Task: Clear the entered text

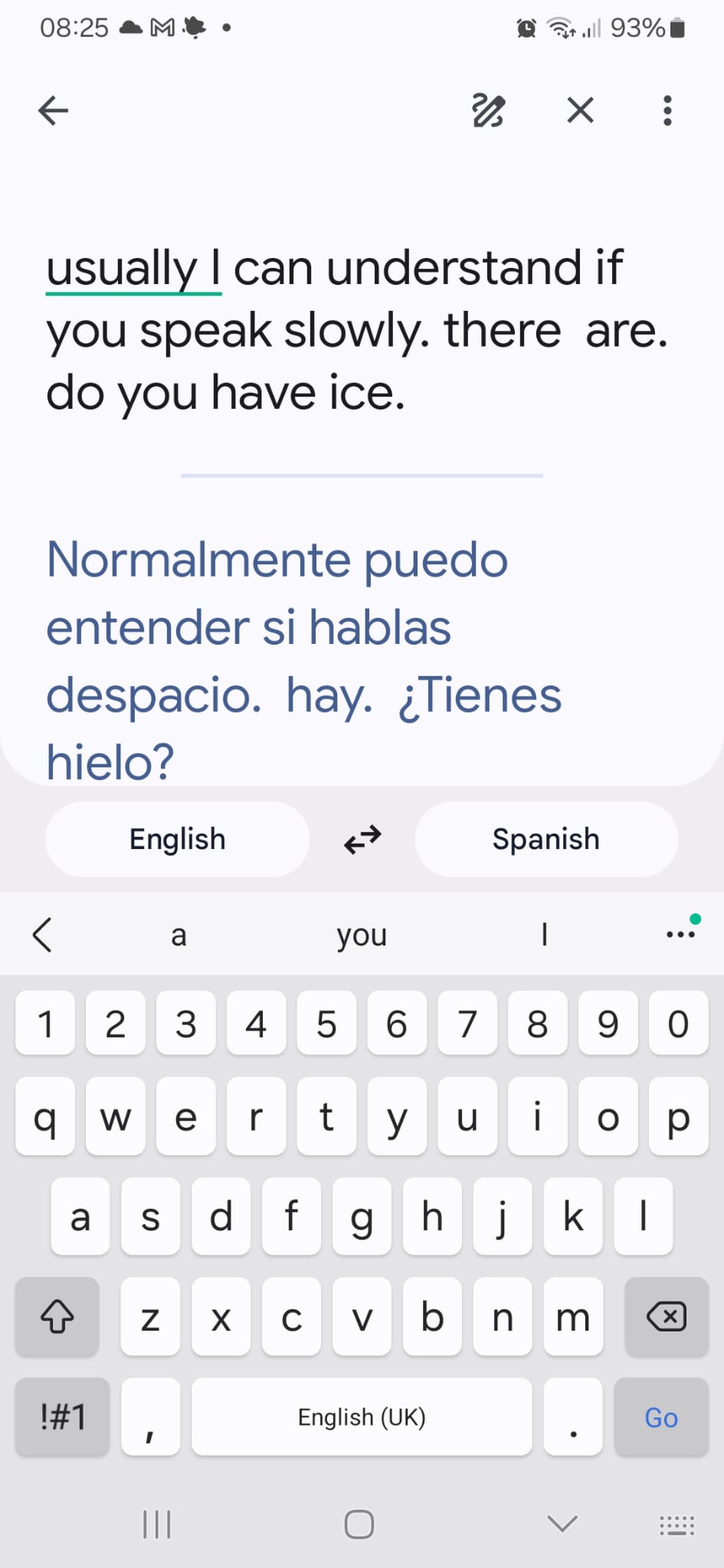Action: pos(580,111)
